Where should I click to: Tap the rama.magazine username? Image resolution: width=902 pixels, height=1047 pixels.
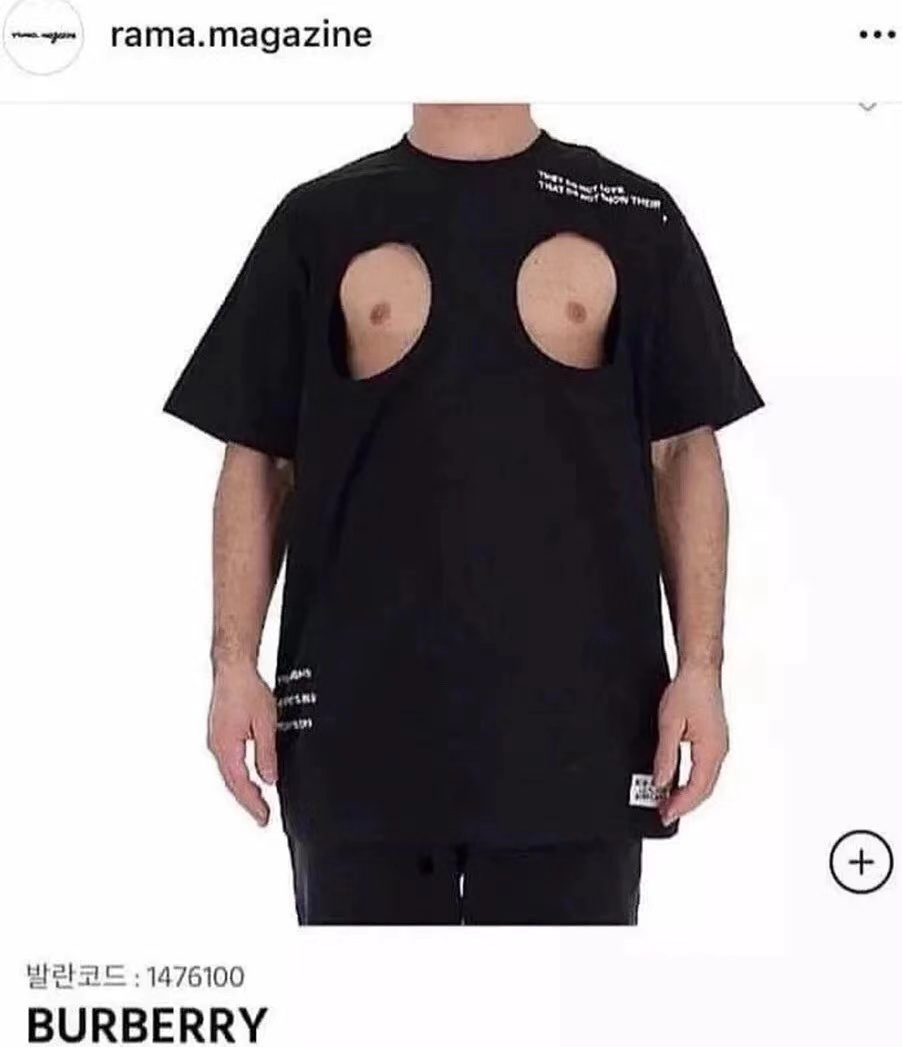(x=240, y=36)
